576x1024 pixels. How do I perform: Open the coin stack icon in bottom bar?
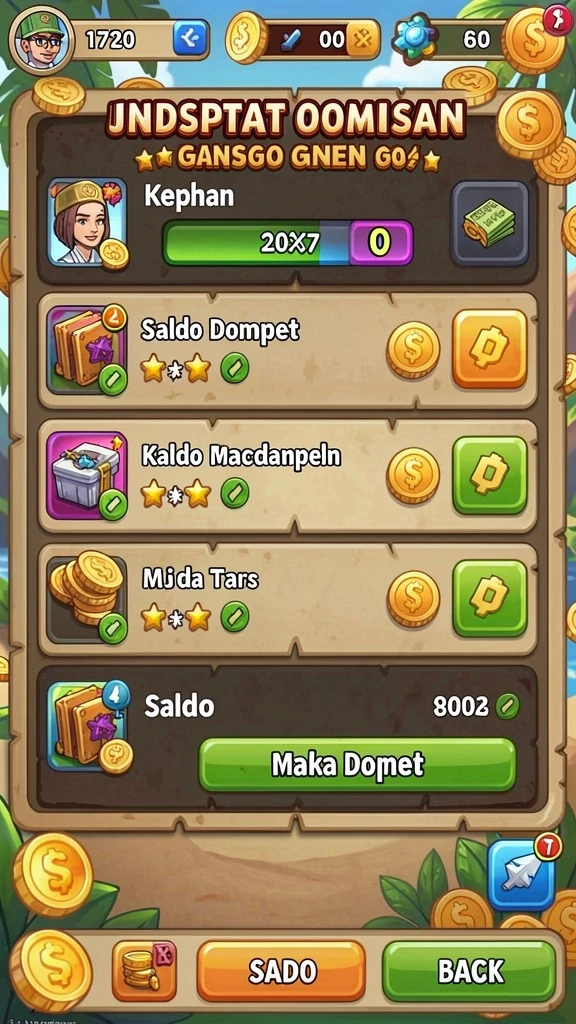(144, 971)
